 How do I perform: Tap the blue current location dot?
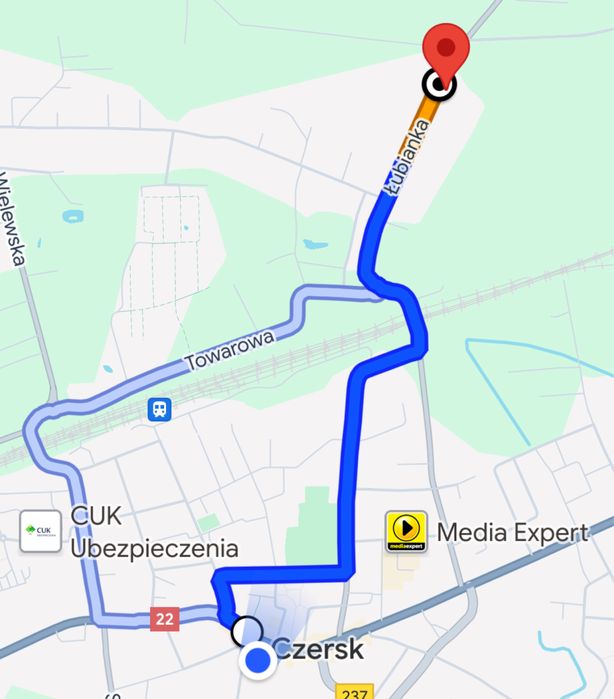(x=260, y=659)
